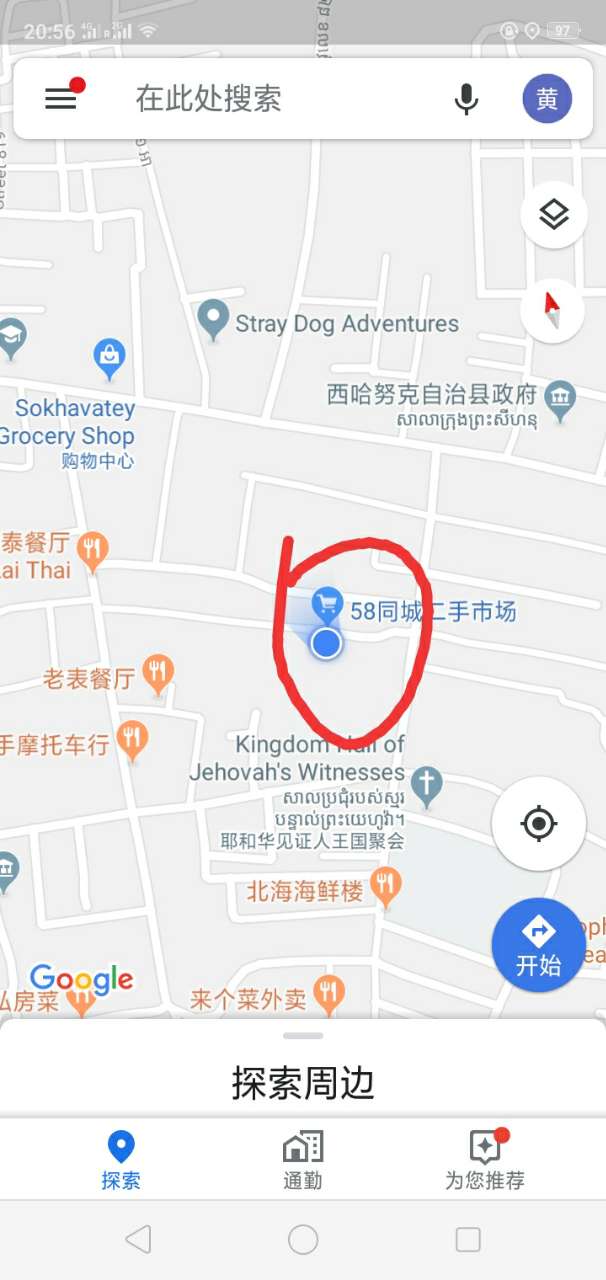Viewport: 606px width, 1280px height.
Task: Open the 西哈努克自治县政府 marker
Action: click(561, 394)
